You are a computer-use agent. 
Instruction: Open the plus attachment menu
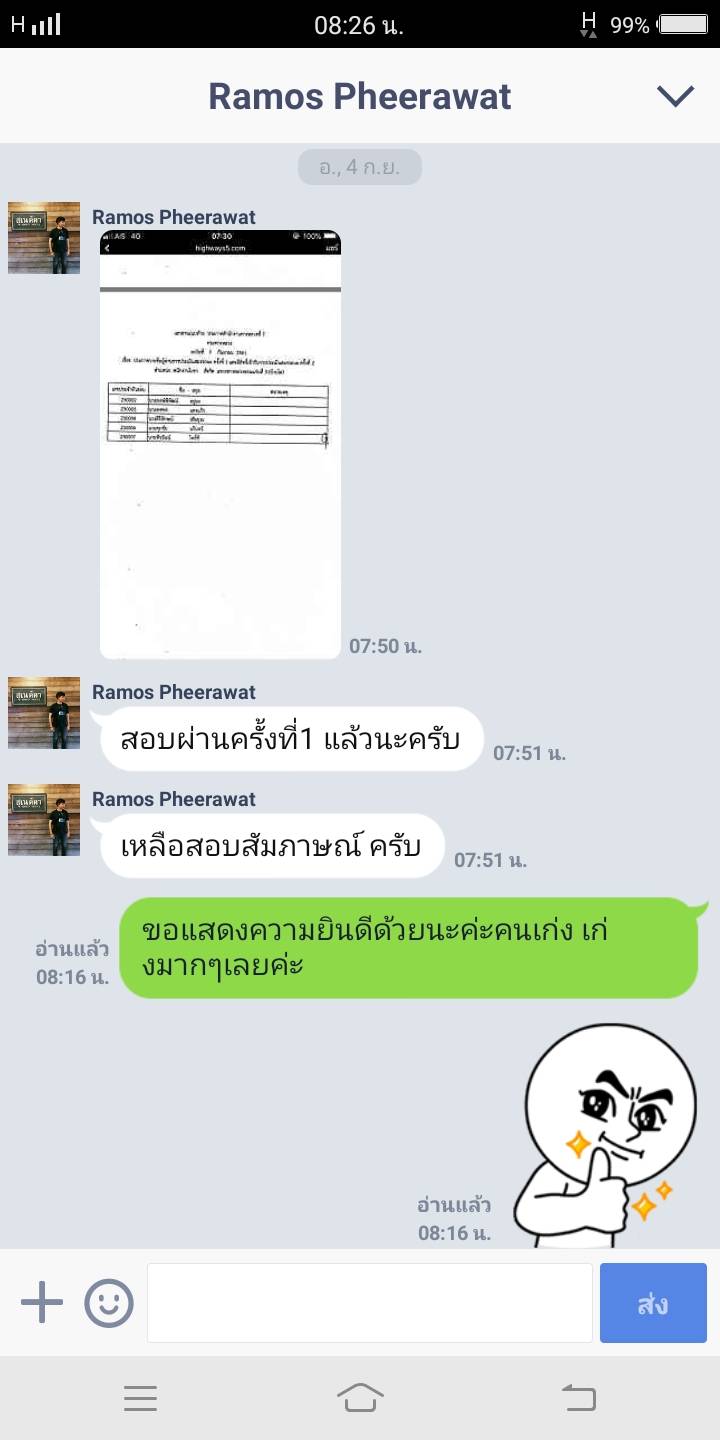pos(42,1303)
